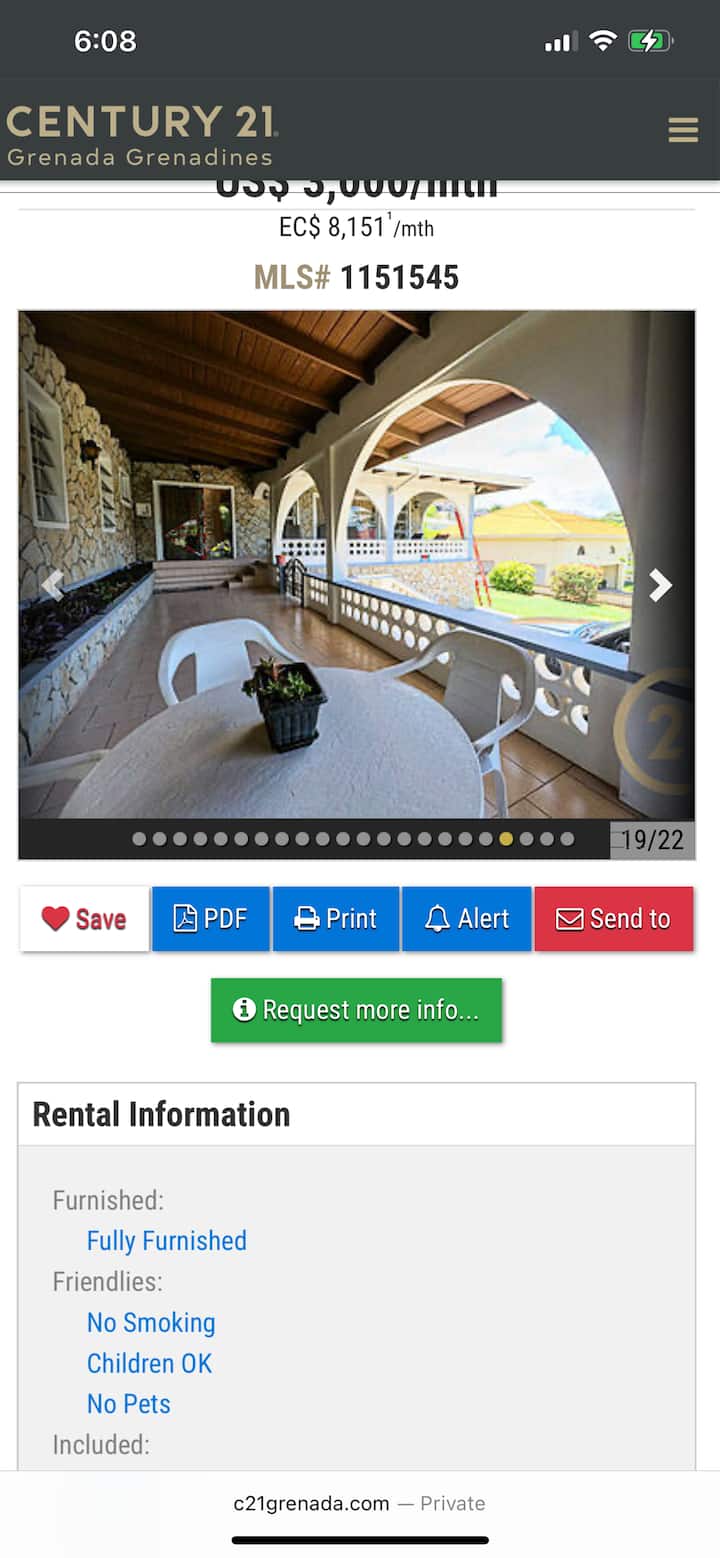720x1558 pixels.
Task: Tap the c21grenada.com address bar
Action: tap(359, 1503)
